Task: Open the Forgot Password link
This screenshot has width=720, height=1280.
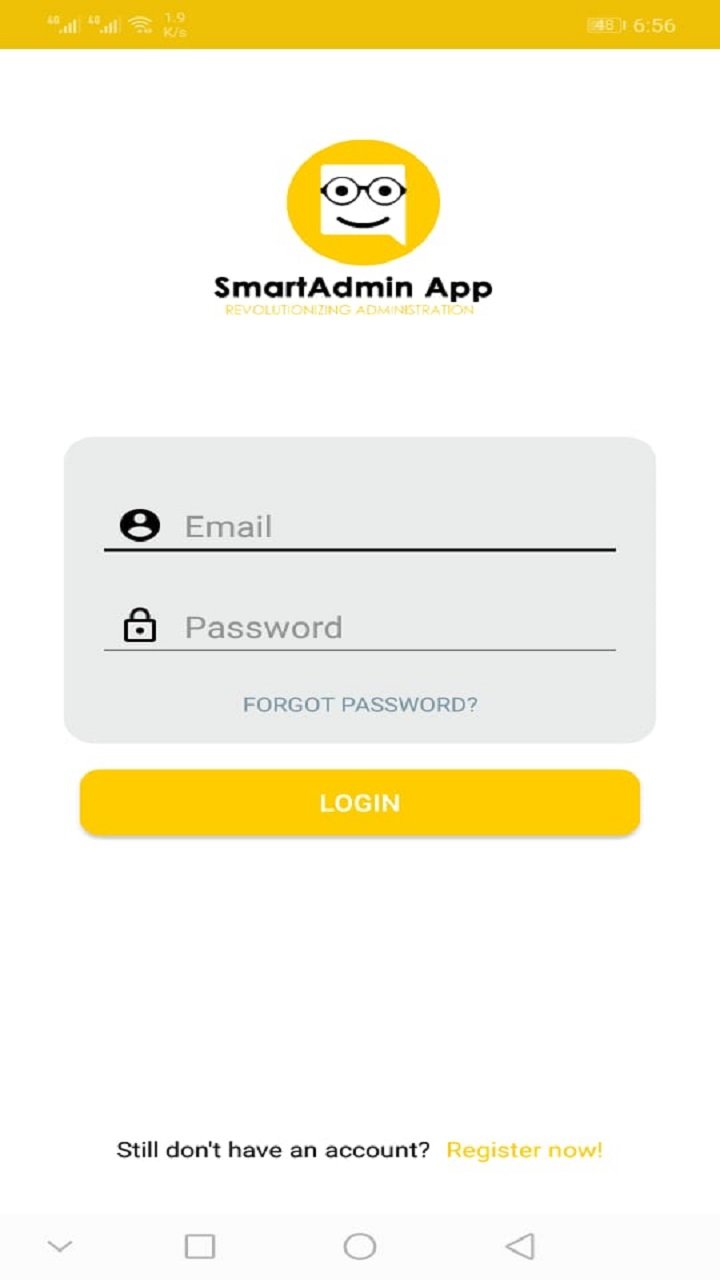Action: point(360,704)
